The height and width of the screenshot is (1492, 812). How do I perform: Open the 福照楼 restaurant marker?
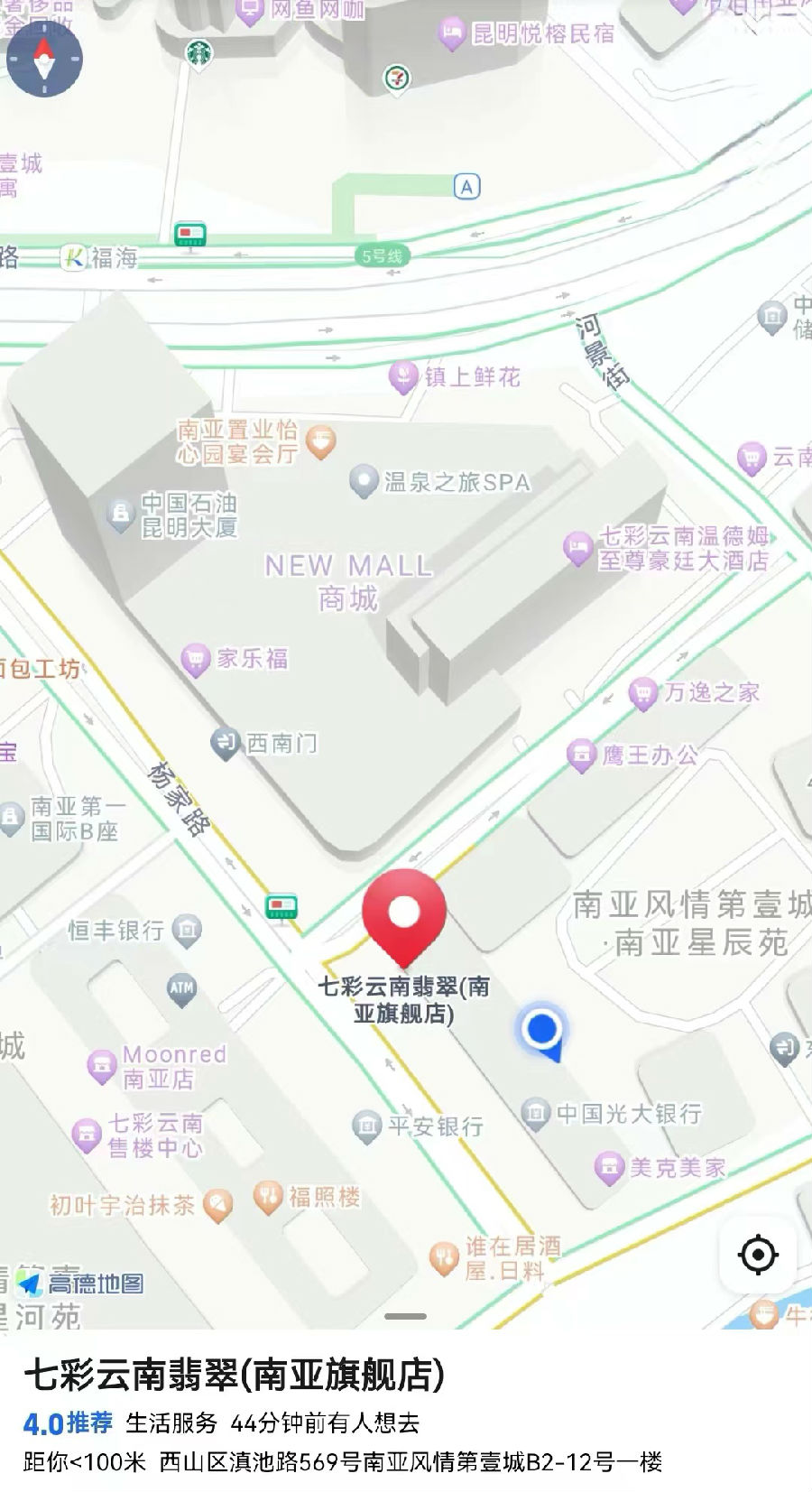(269, 1198)
